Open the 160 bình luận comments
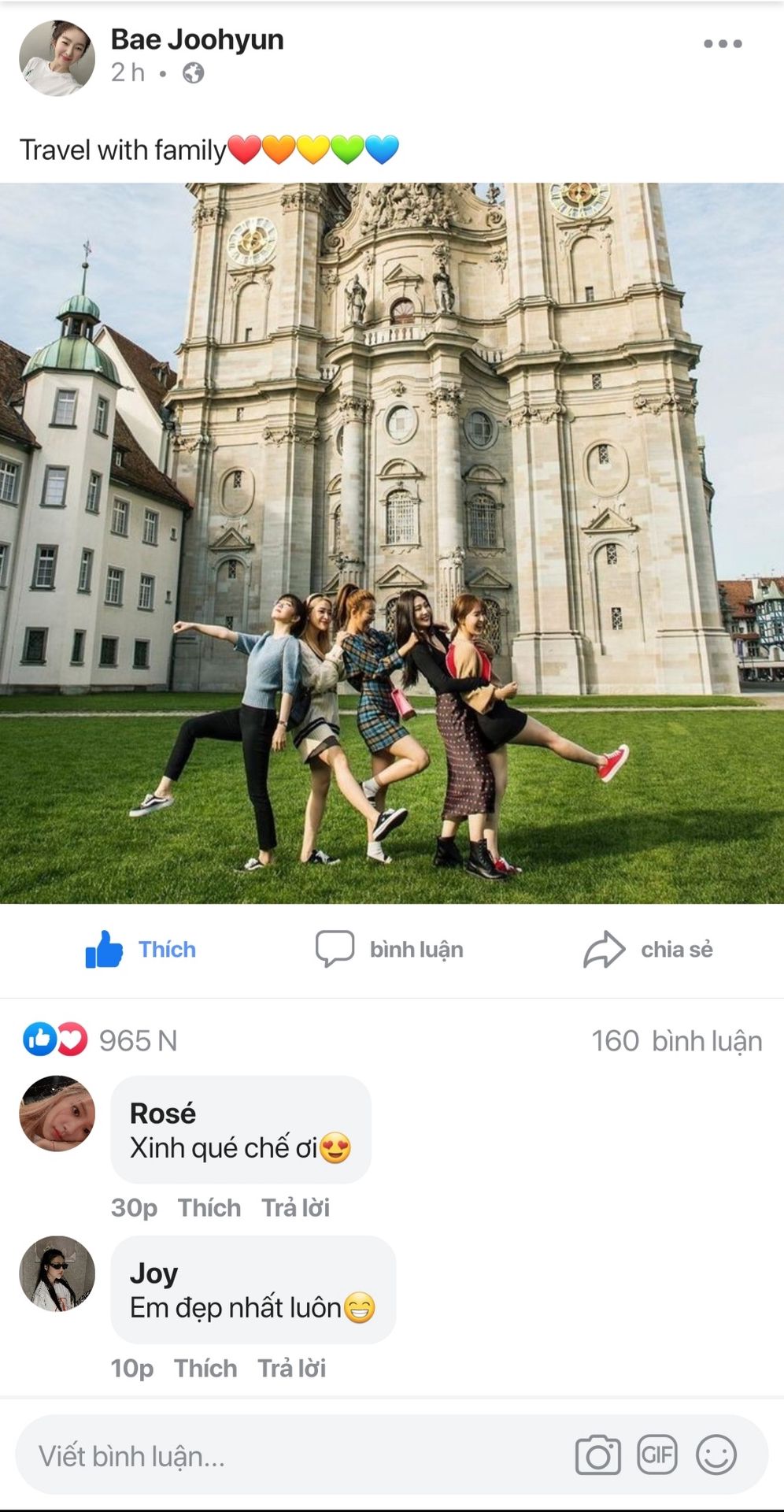 [677, 1041]
